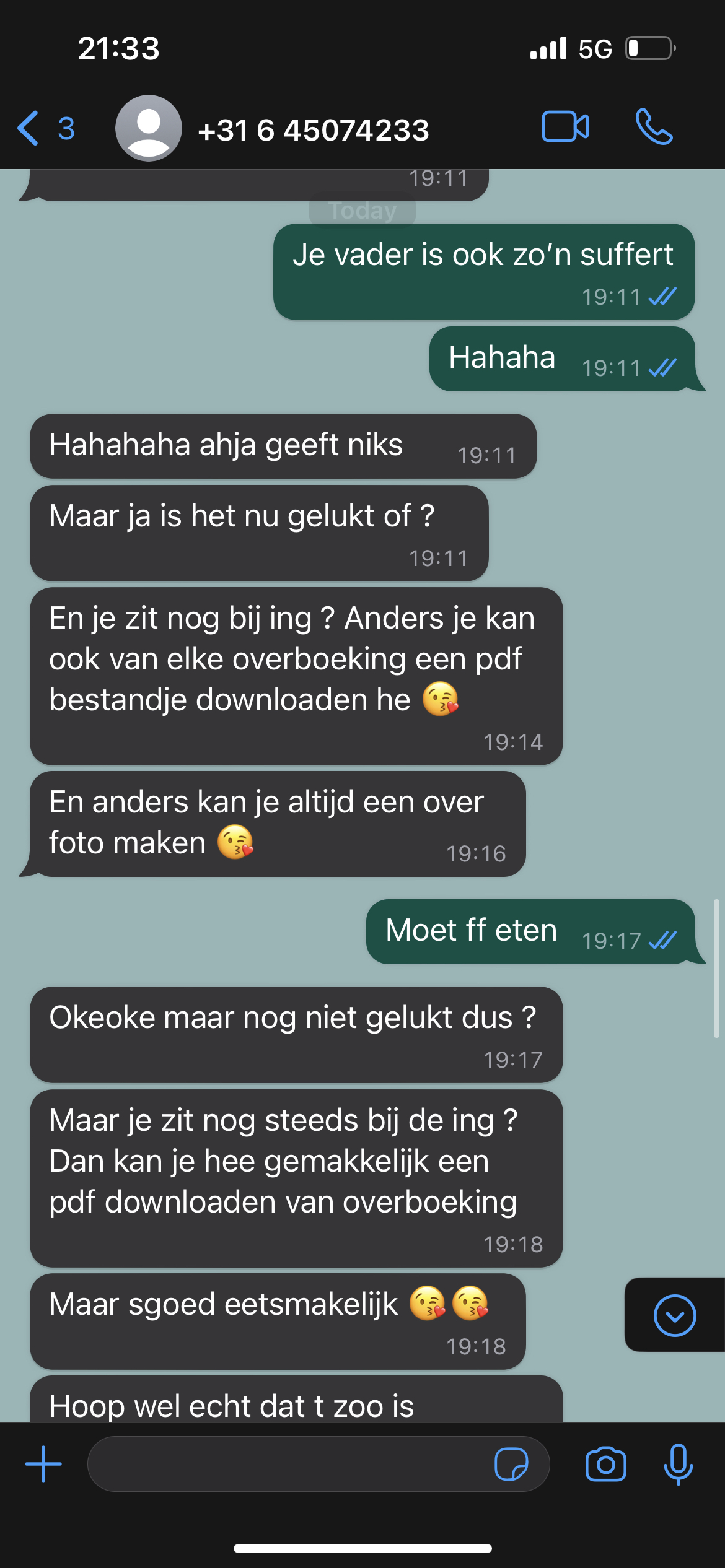Tap the contact's profile picture
The image size is (725, 1568).
148,128
